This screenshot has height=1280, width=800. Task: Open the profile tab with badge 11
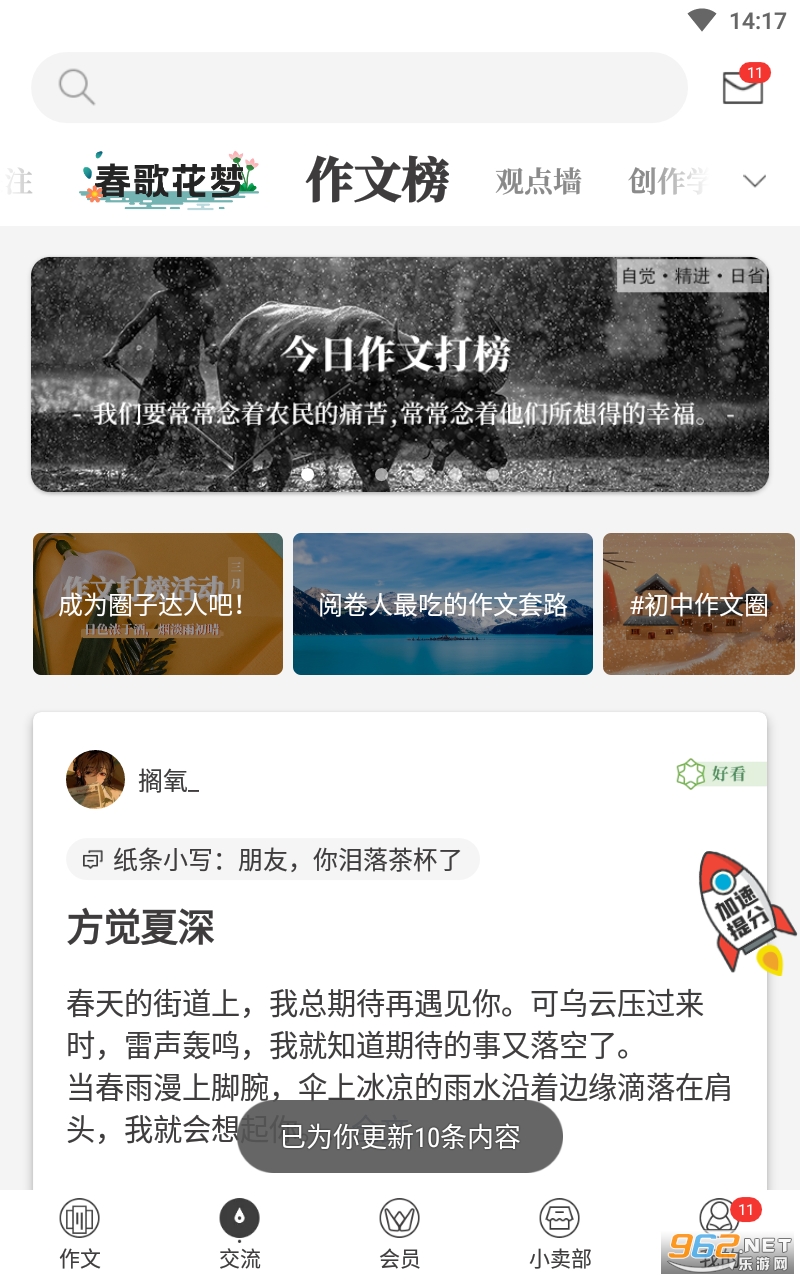coord(720,1230)
